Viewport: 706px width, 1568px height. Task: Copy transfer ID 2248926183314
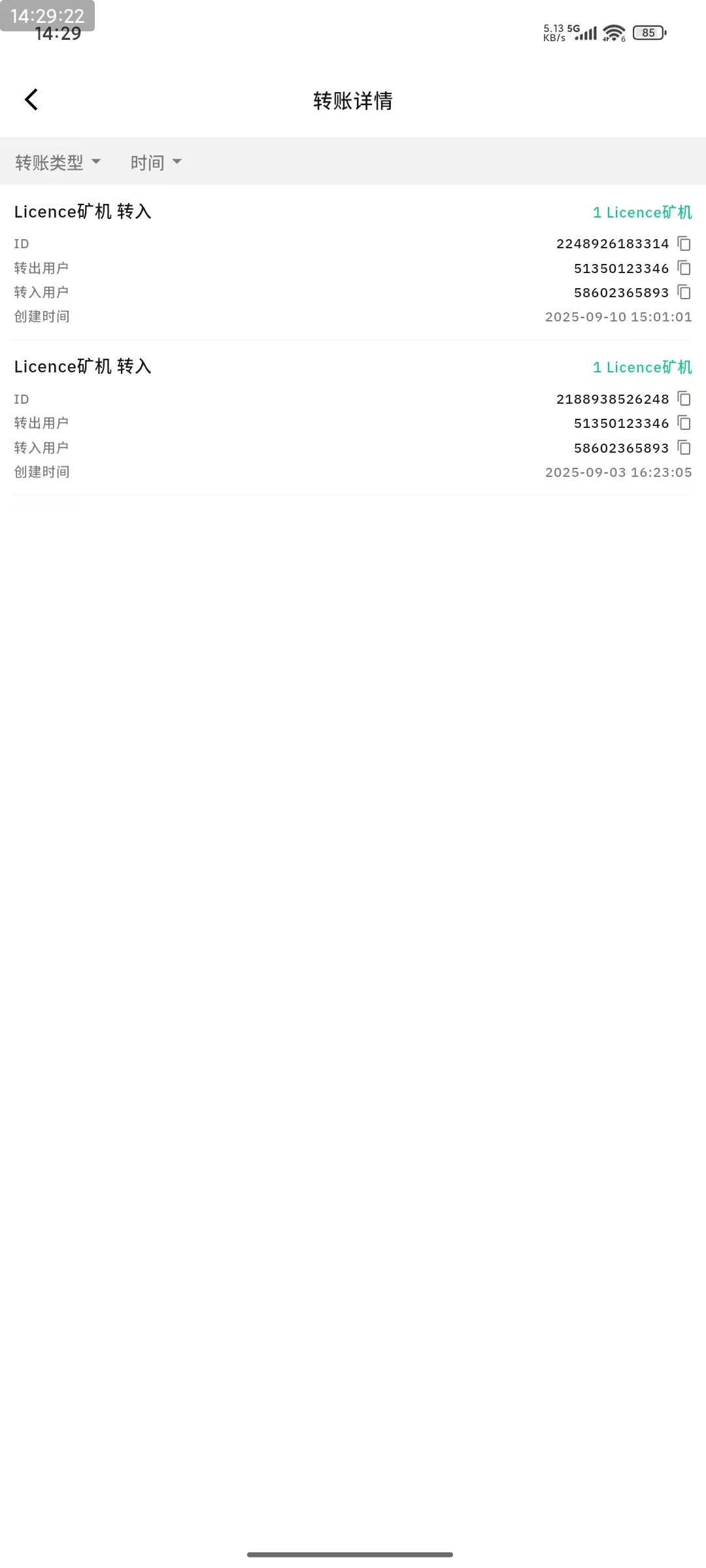(684, 244)
